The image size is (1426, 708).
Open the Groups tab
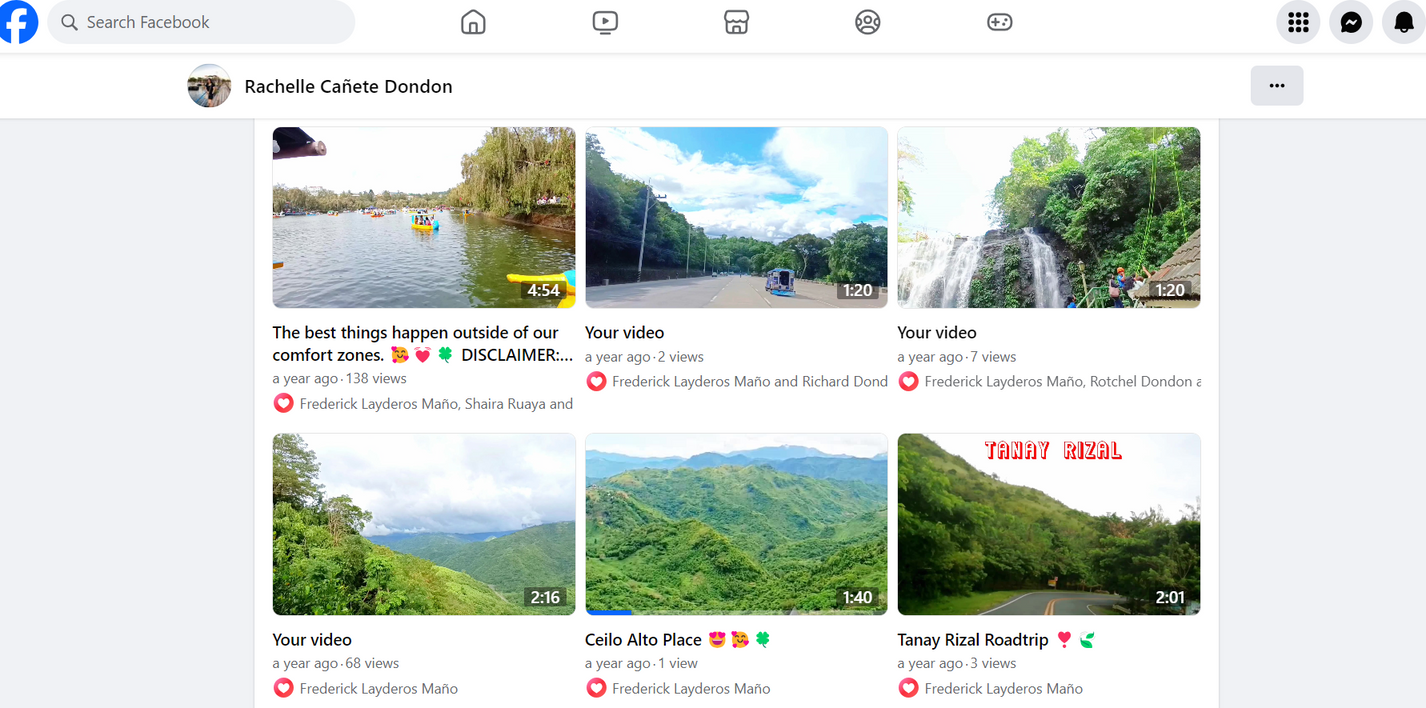(868, 22)
